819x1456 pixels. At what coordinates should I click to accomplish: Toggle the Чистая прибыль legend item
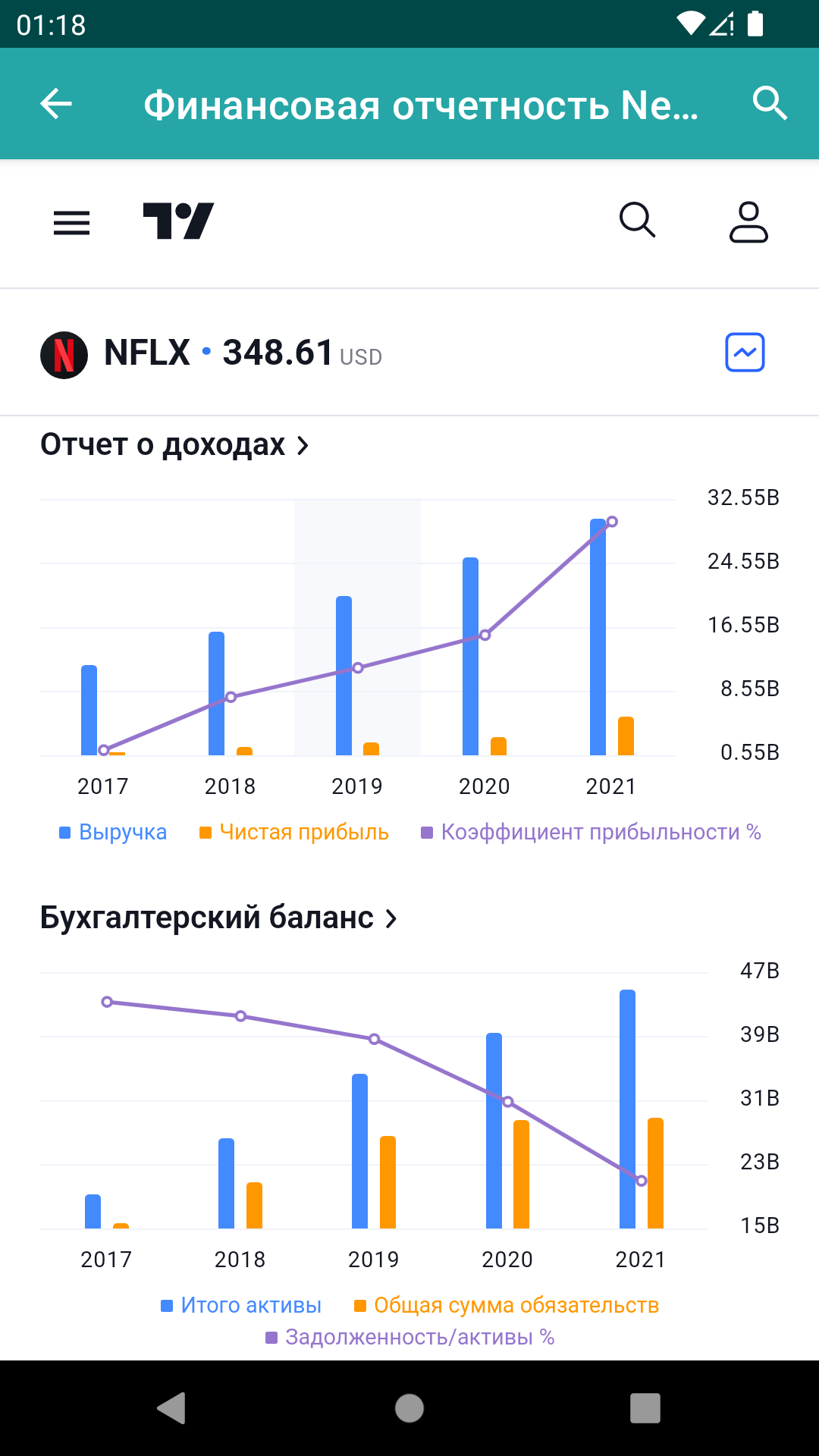pyautogui.click(x=303, y=832)
